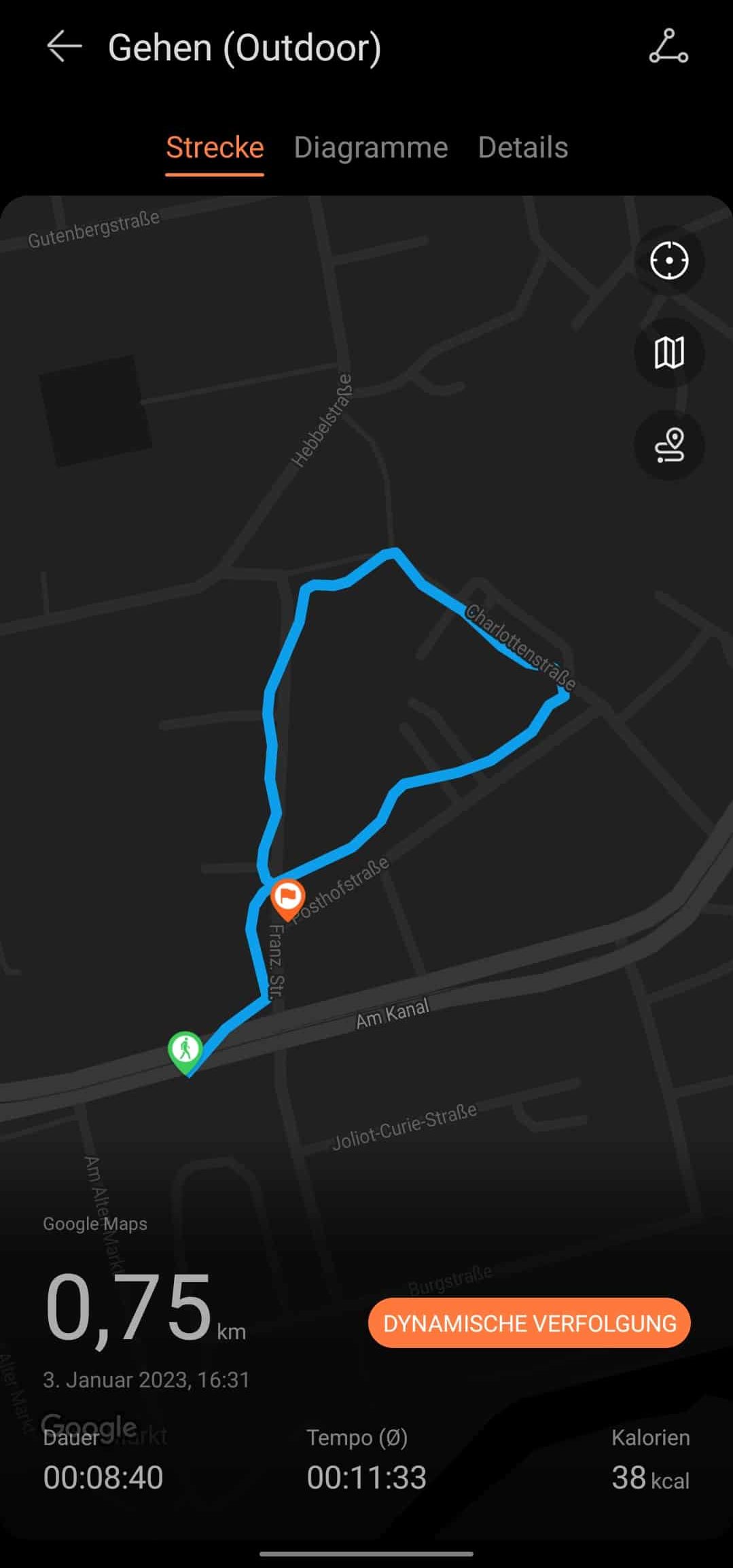
Task: Switch to the Diagramme tab
Action: (x=371, y=147)
